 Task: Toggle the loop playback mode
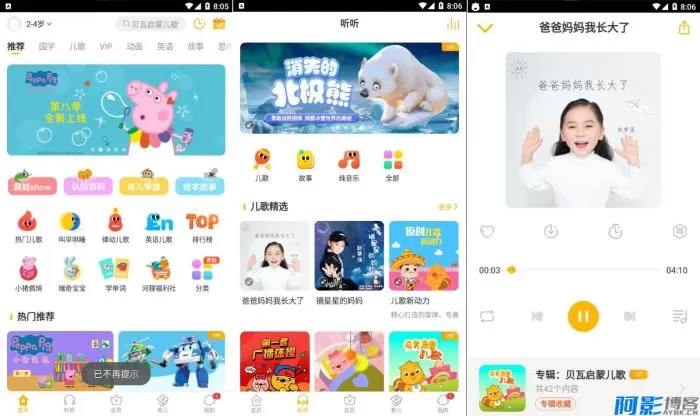point(487,316)
